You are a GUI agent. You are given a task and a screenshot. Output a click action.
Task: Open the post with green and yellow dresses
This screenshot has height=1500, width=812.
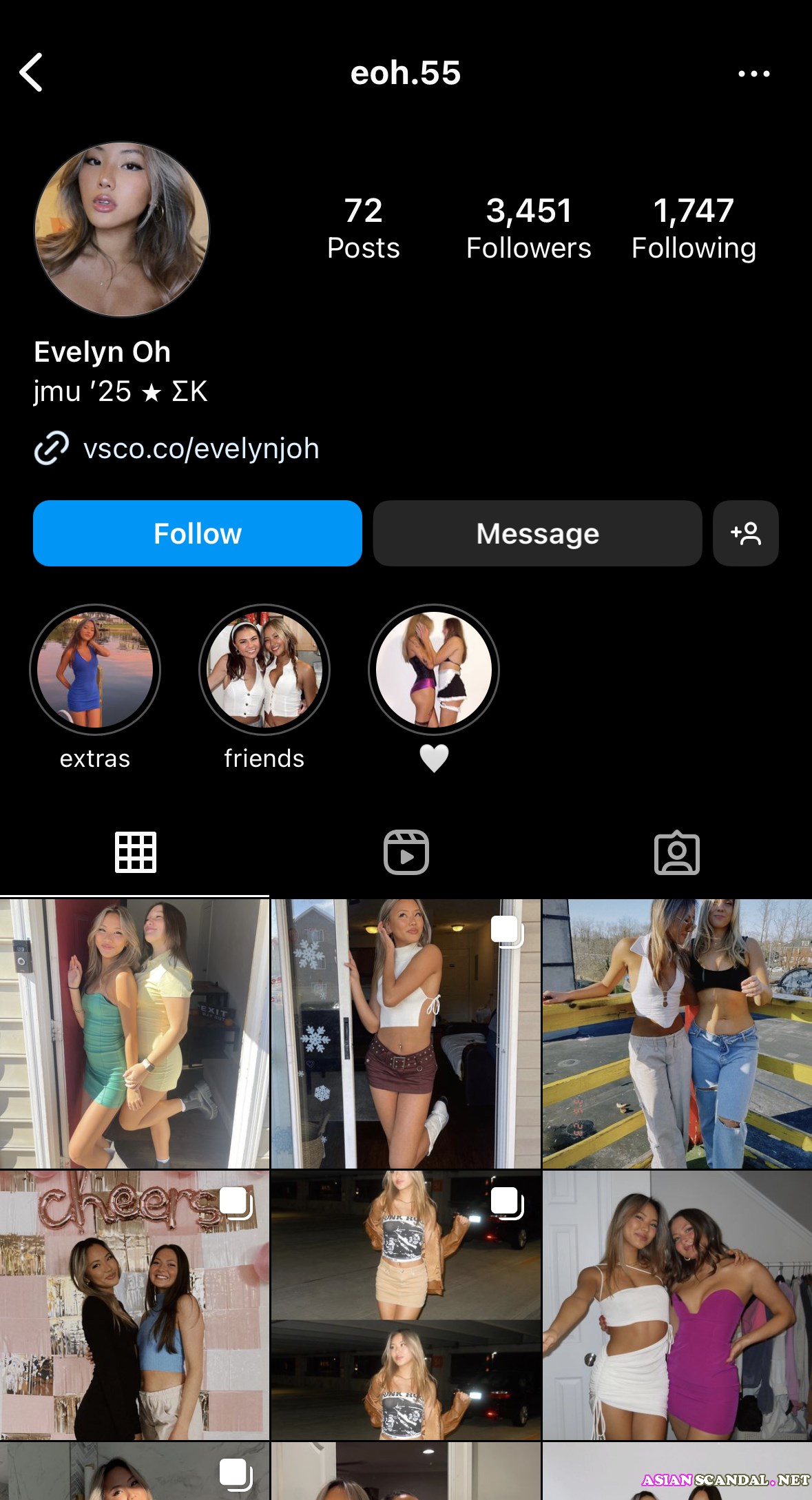[134, 1034]
